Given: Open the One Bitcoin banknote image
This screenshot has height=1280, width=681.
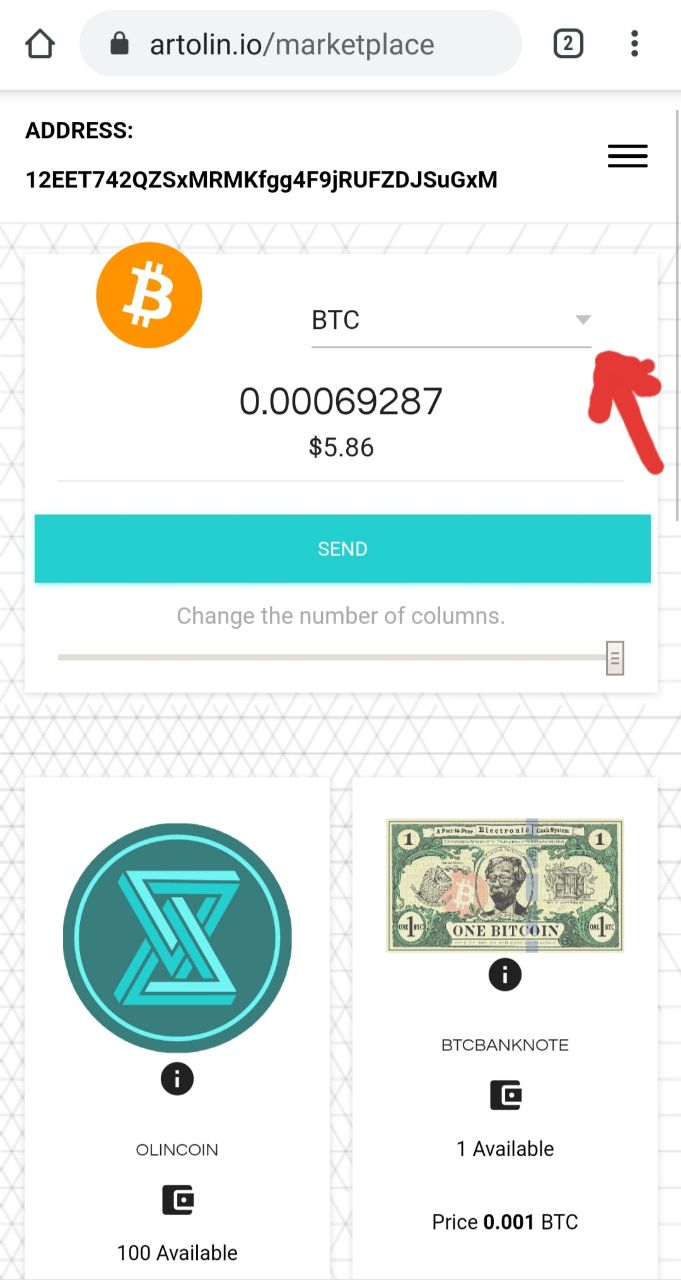Looking at the screenshot, I should click(505, 885).
